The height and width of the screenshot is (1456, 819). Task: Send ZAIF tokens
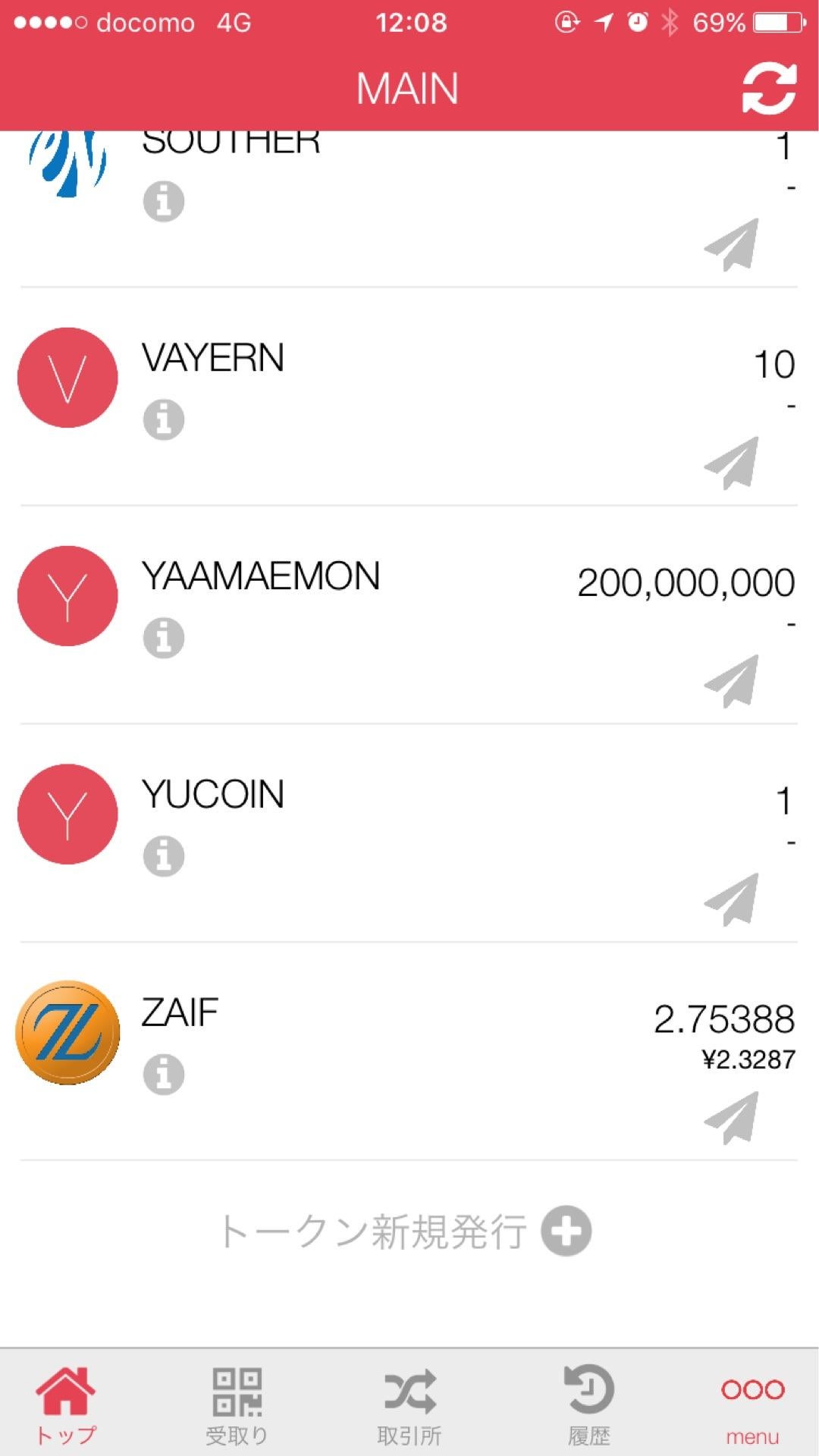pyautogui.click(x=732, y=1117)
